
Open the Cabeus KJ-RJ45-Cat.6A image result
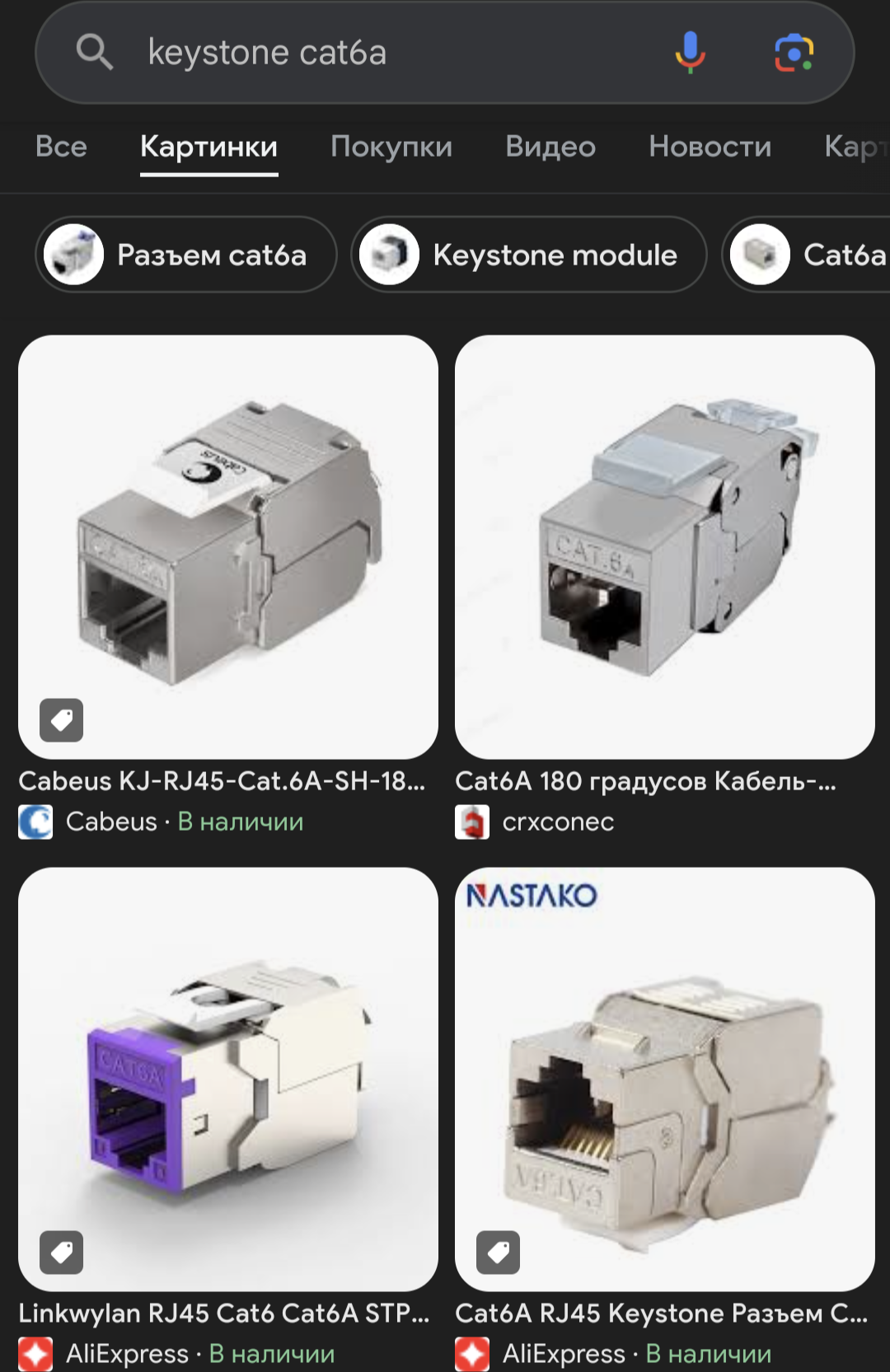tap(228, 546)
